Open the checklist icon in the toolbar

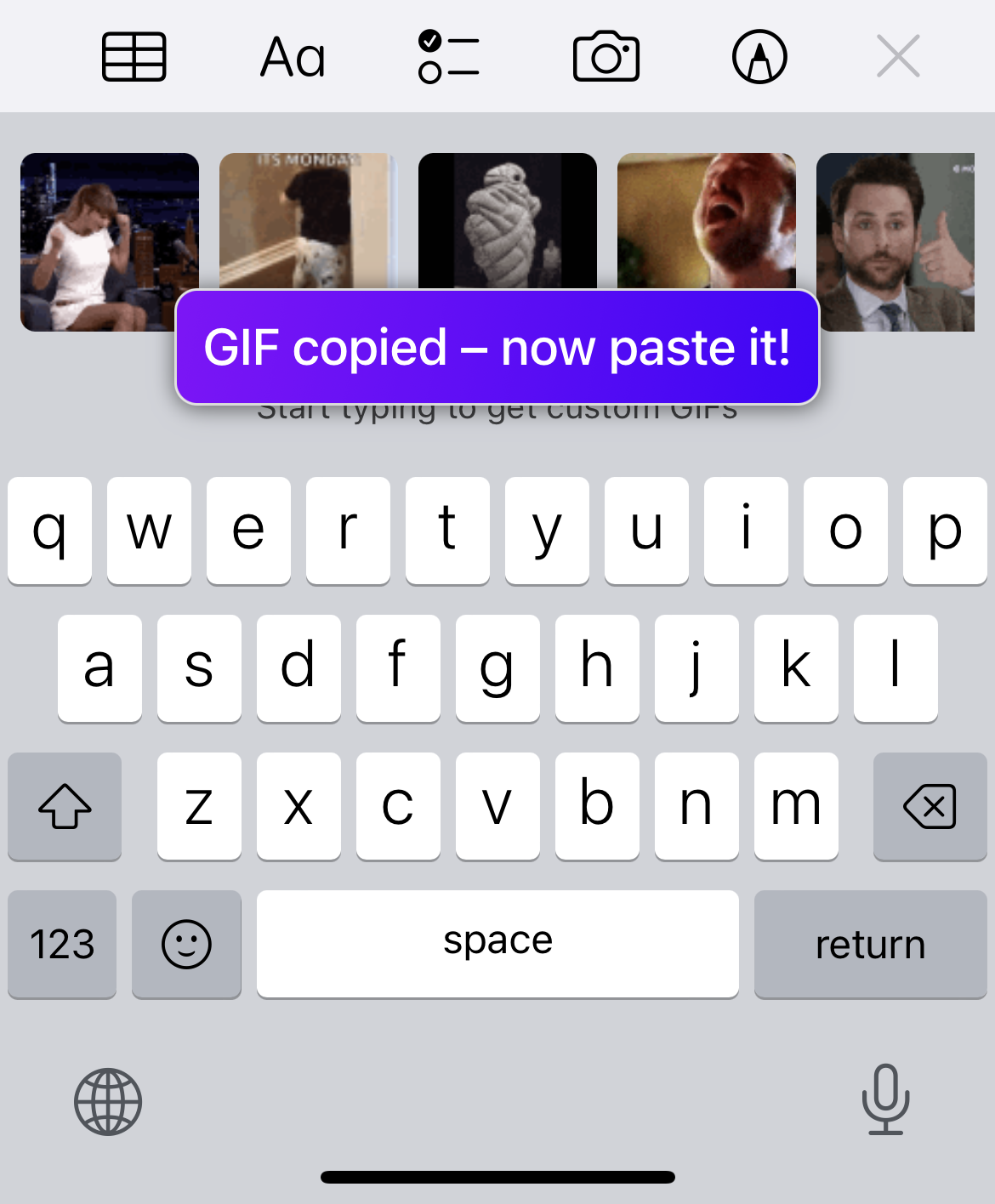pos(449,56)
